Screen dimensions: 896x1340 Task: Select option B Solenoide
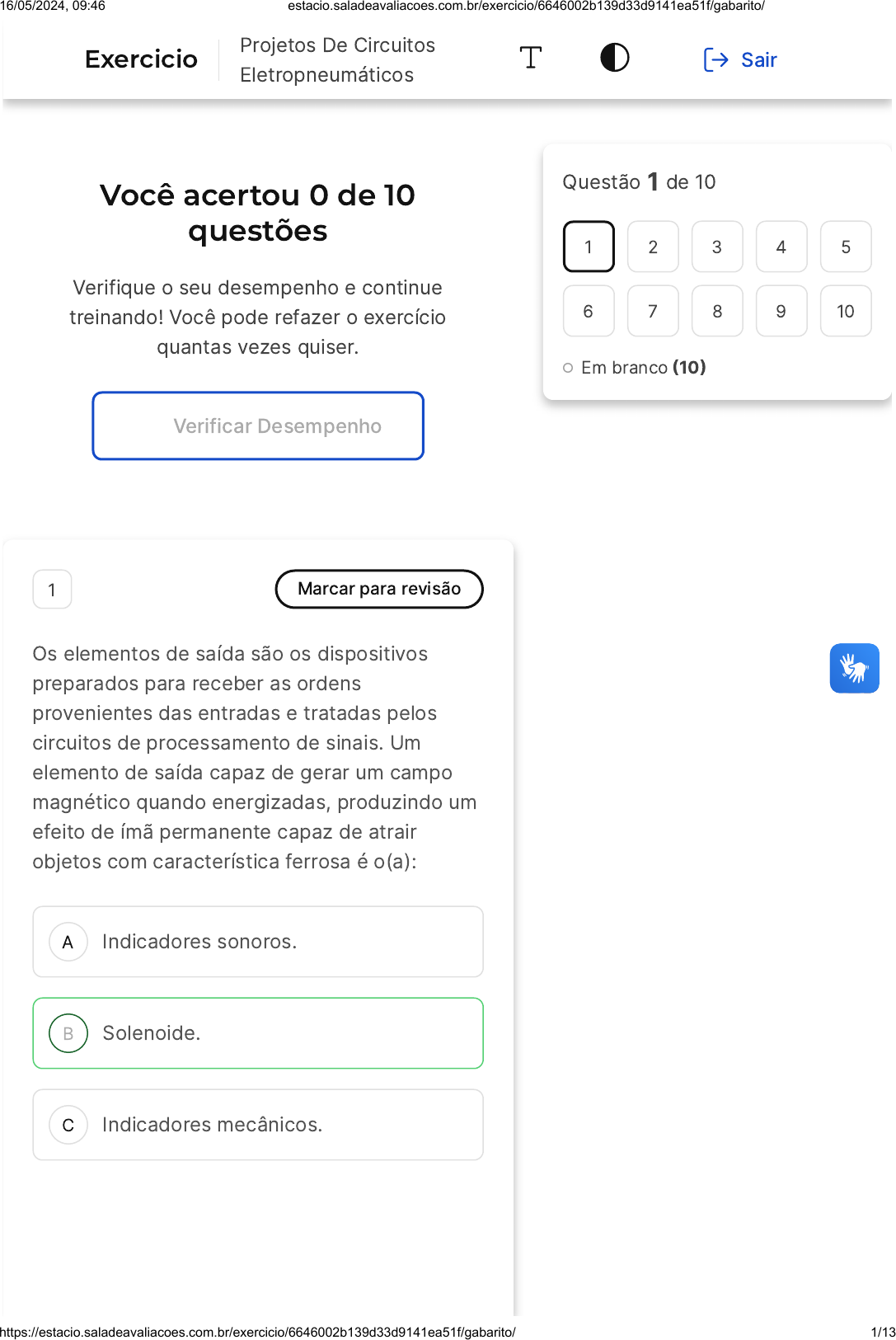(258, 1033)
